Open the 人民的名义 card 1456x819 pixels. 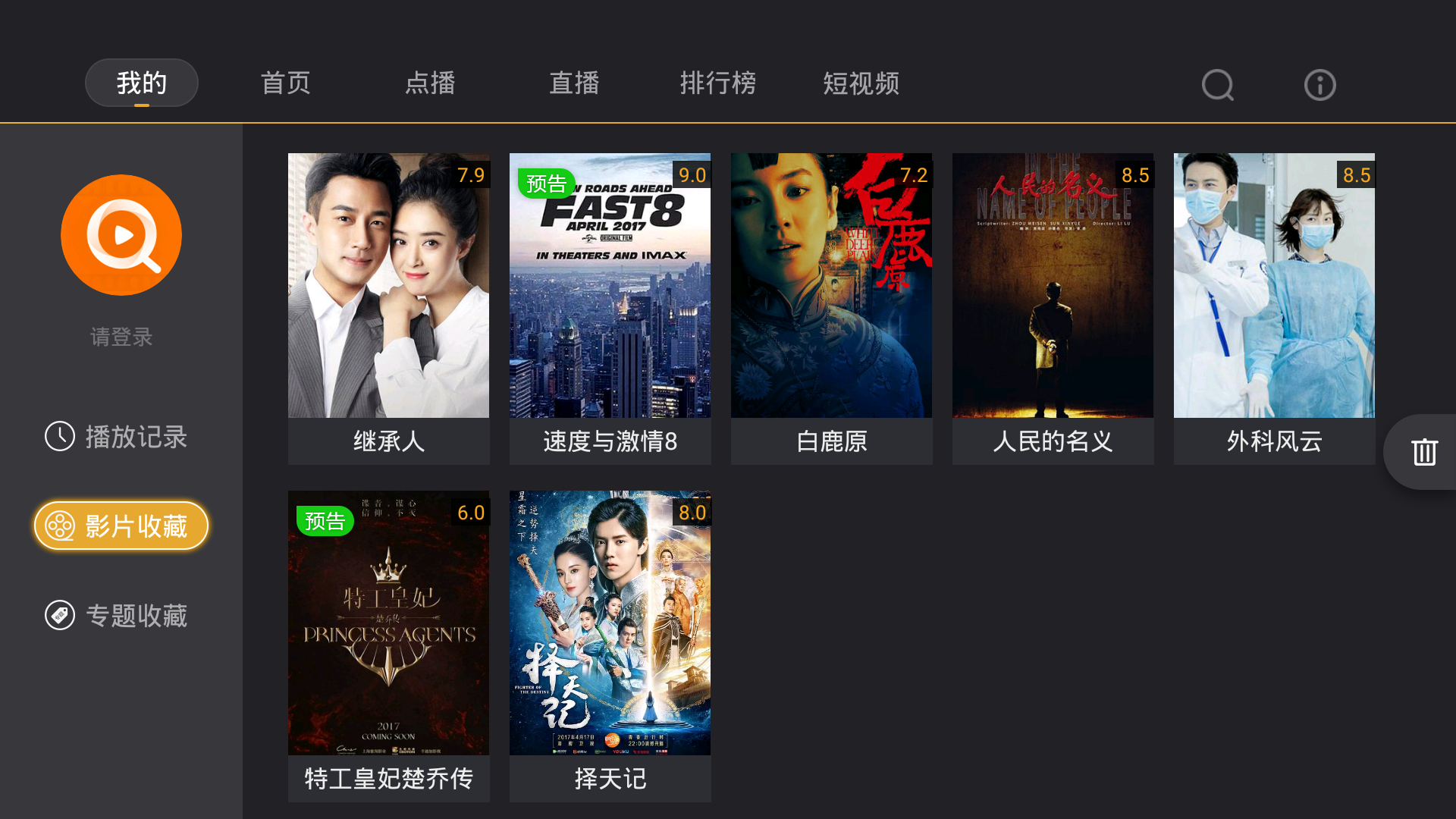[x=1053, y=308]
